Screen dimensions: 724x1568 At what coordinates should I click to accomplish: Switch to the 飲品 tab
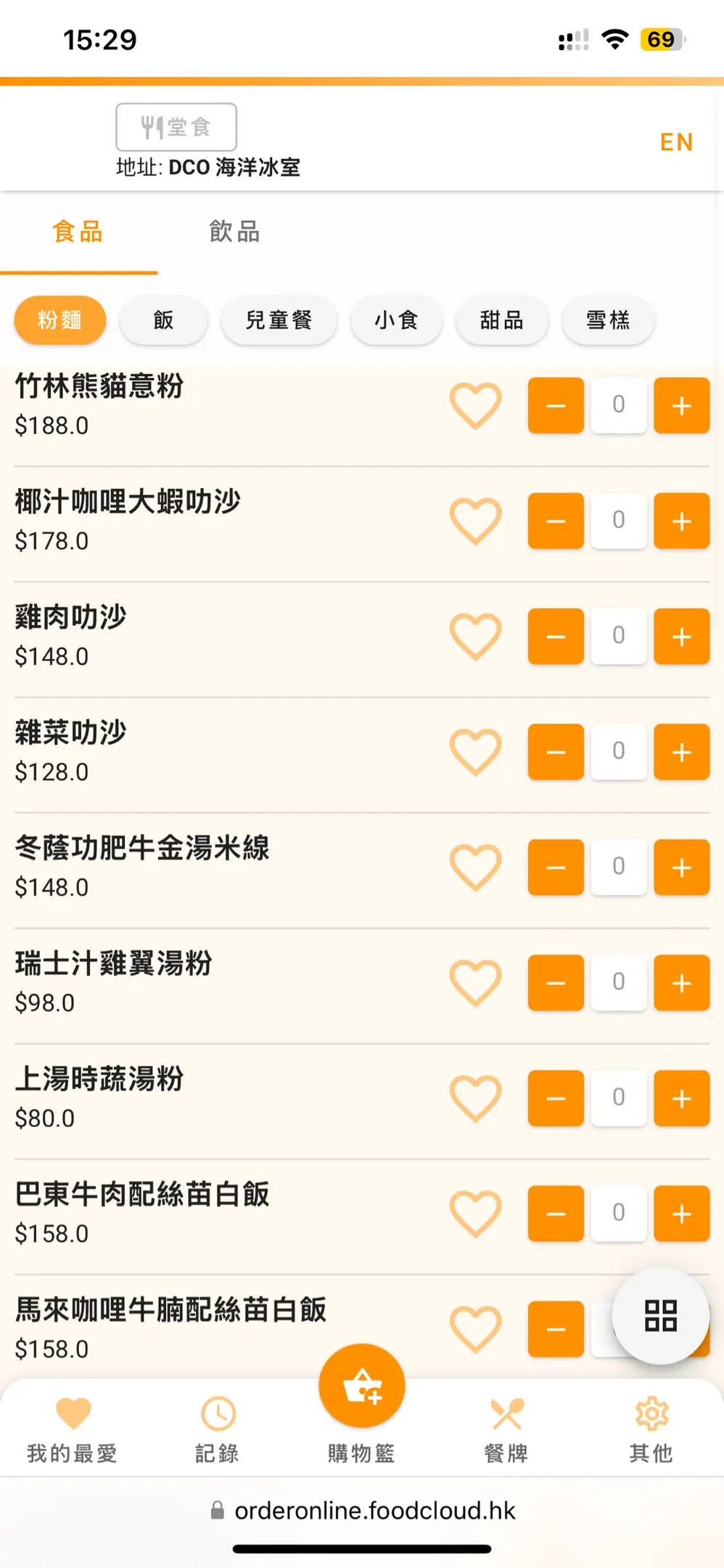pyautogui.click(x=234, y=232)
